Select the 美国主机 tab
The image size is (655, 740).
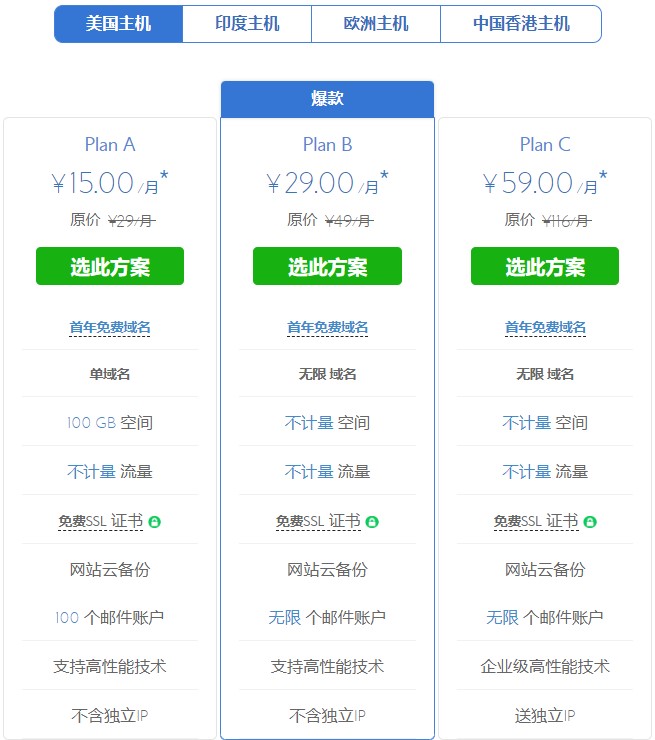tap(118, 23)
